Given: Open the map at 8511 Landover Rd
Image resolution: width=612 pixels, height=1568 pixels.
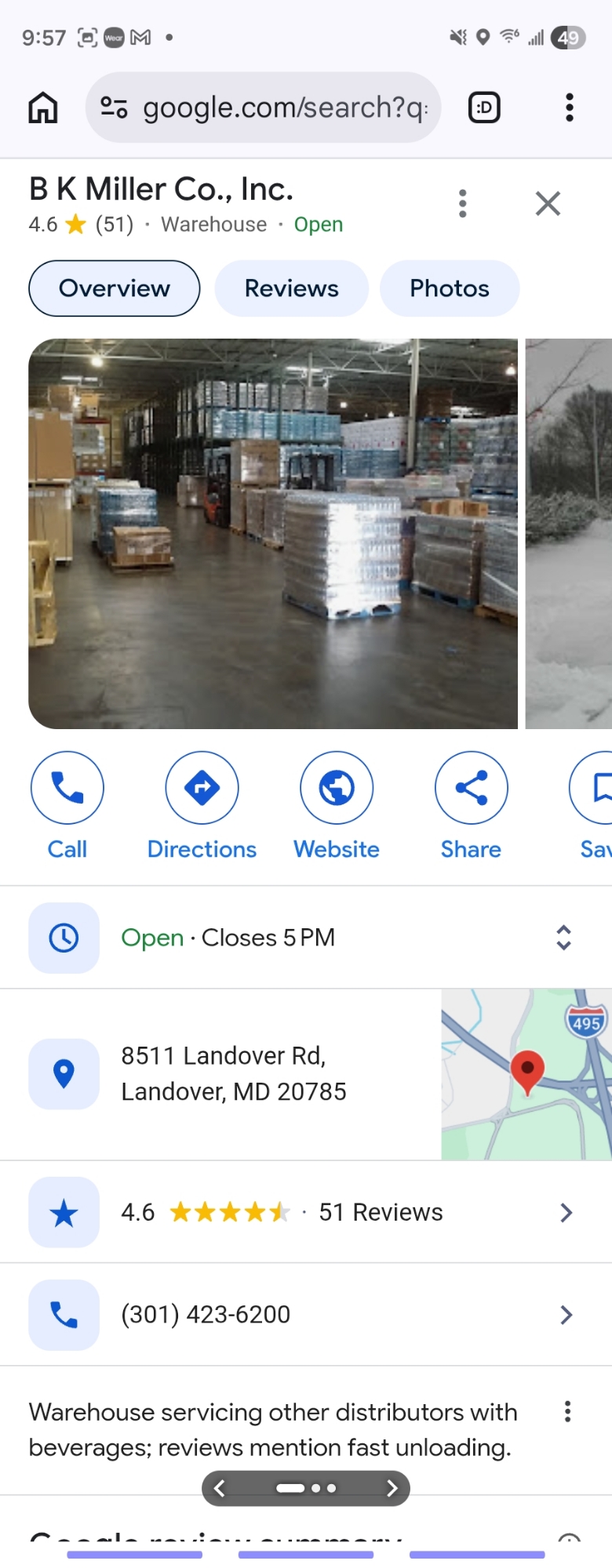Looking at the screenshot, I should pyautogui.click(x=526, y=1074).
